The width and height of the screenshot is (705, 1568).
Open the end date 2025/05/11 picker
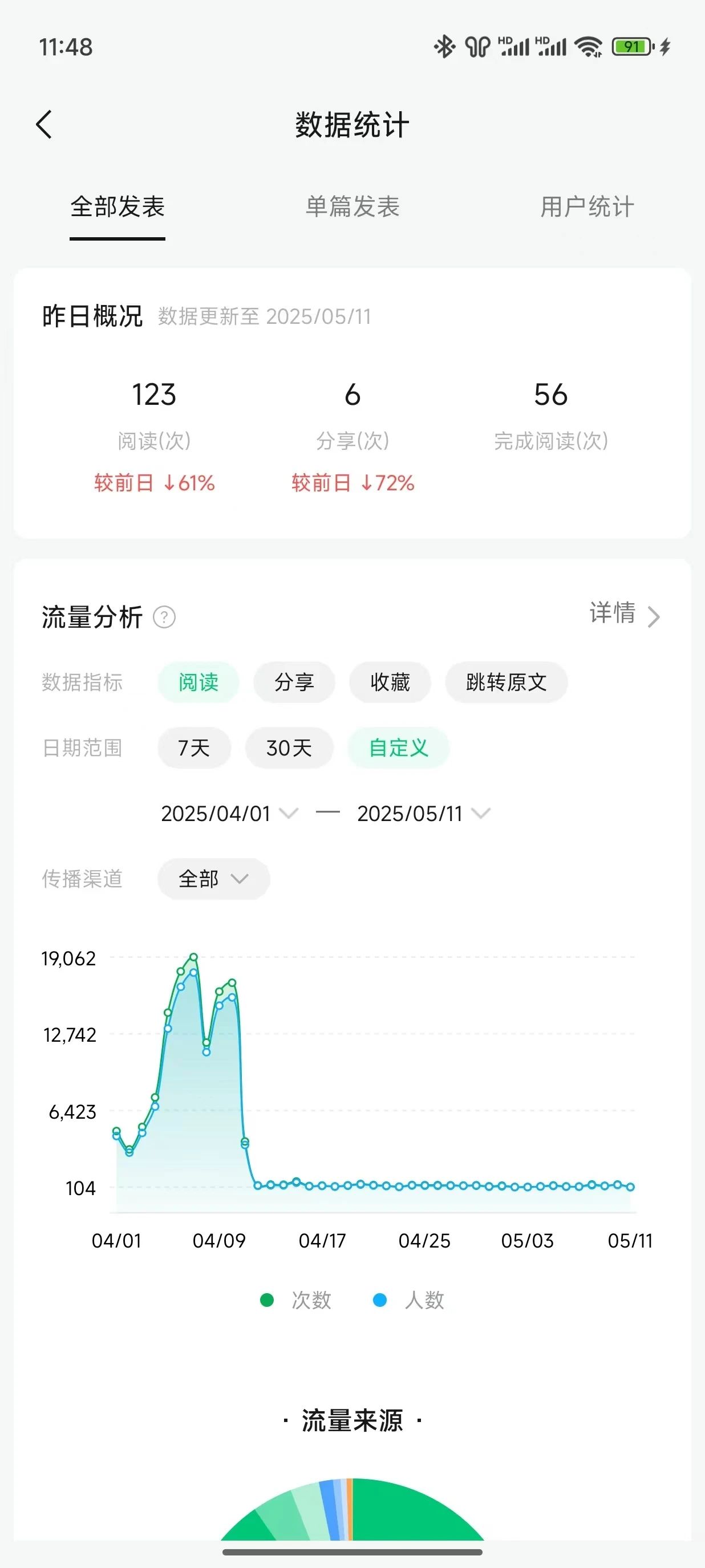pyautogui.click(x=424, y=813)
